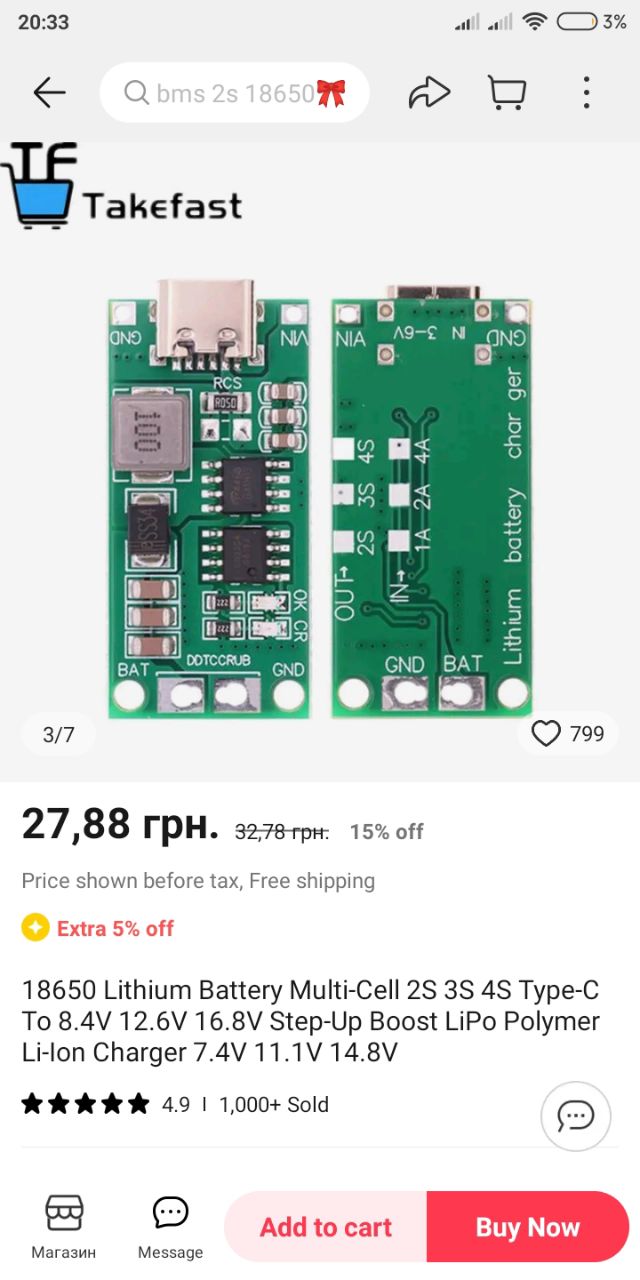Add to cart the charger board
The image size is (640, 1280).
[x=326, y=1227]
